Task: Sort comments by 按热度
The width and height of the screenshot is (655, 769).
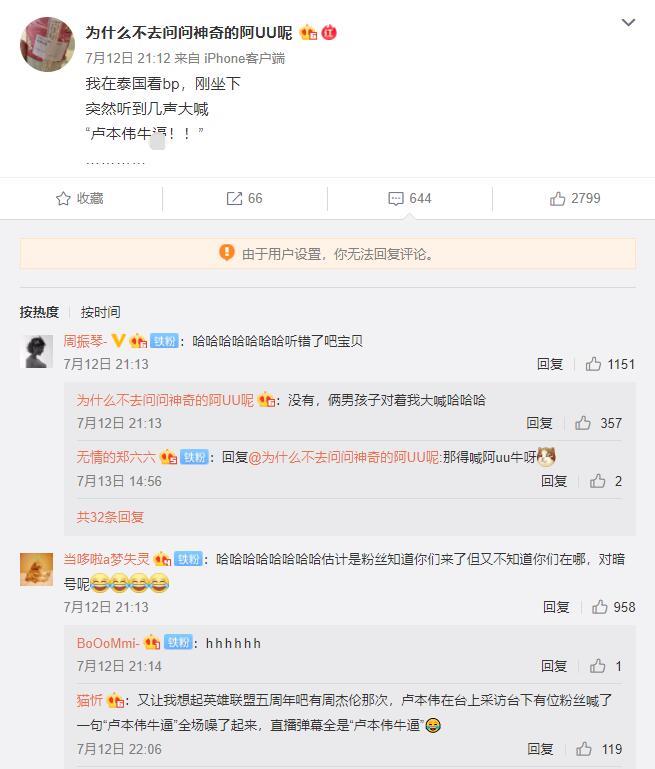Action: pos(39,312)
